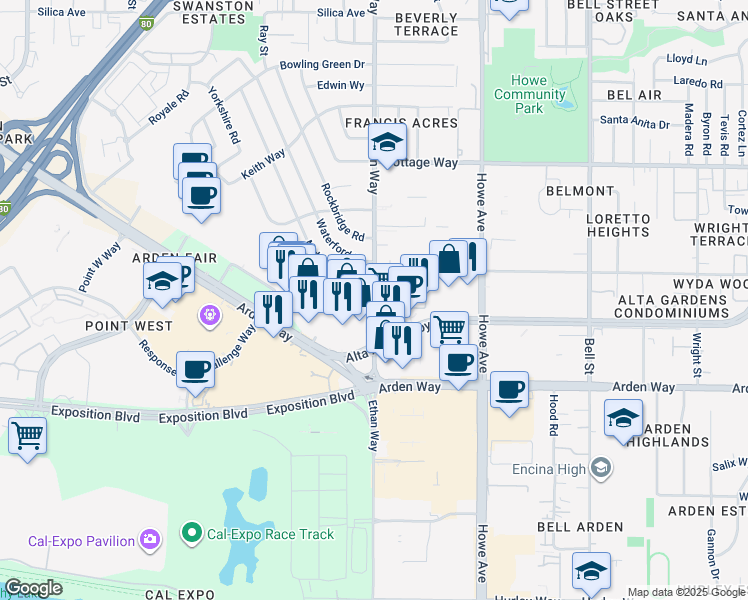Select the restaurant marker near Point West

tap(273, 310)
